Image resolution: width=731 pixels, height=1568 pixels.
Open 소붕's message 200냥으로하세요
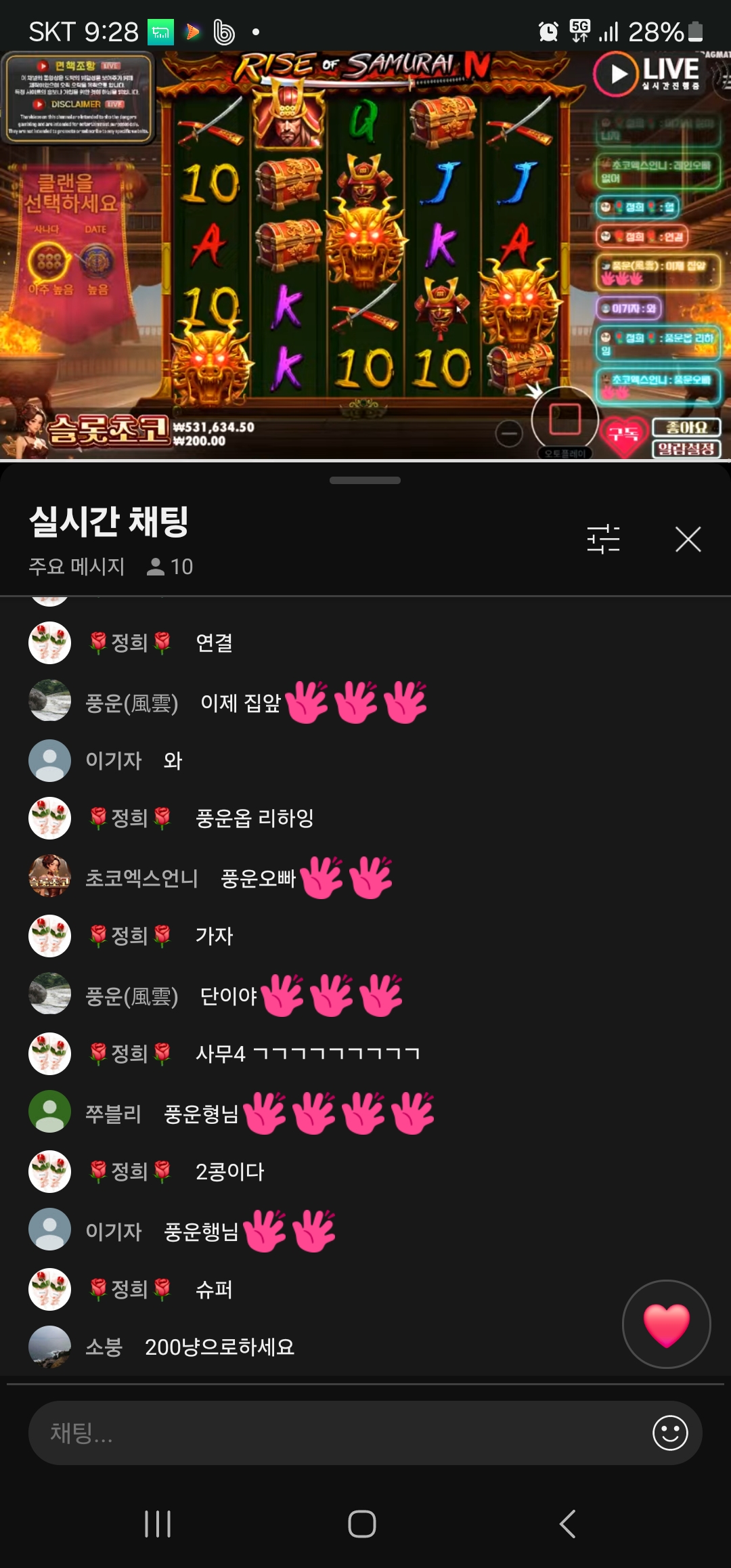coord(219,1347)
